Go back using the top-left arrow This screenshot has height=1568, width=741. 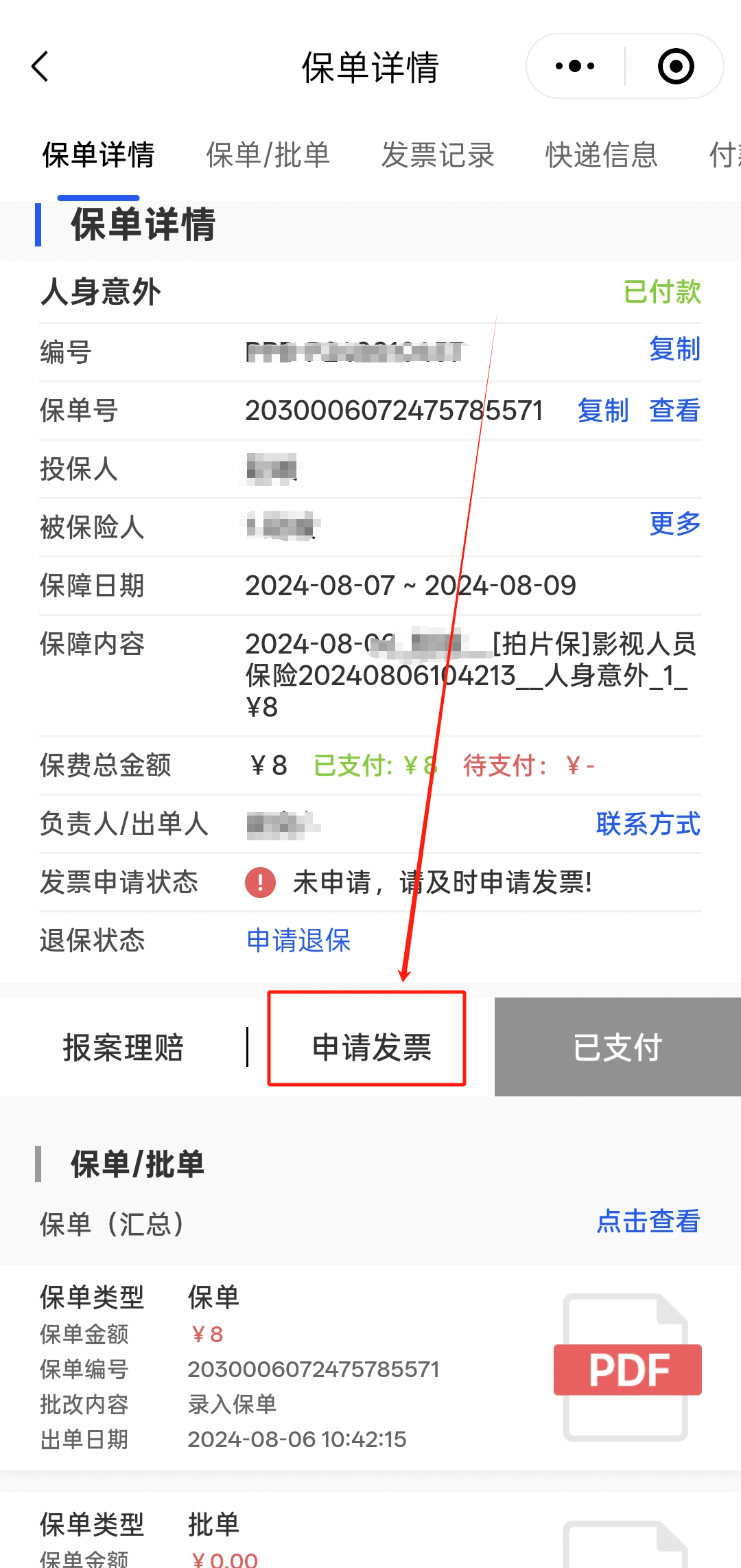click(40, 67)
